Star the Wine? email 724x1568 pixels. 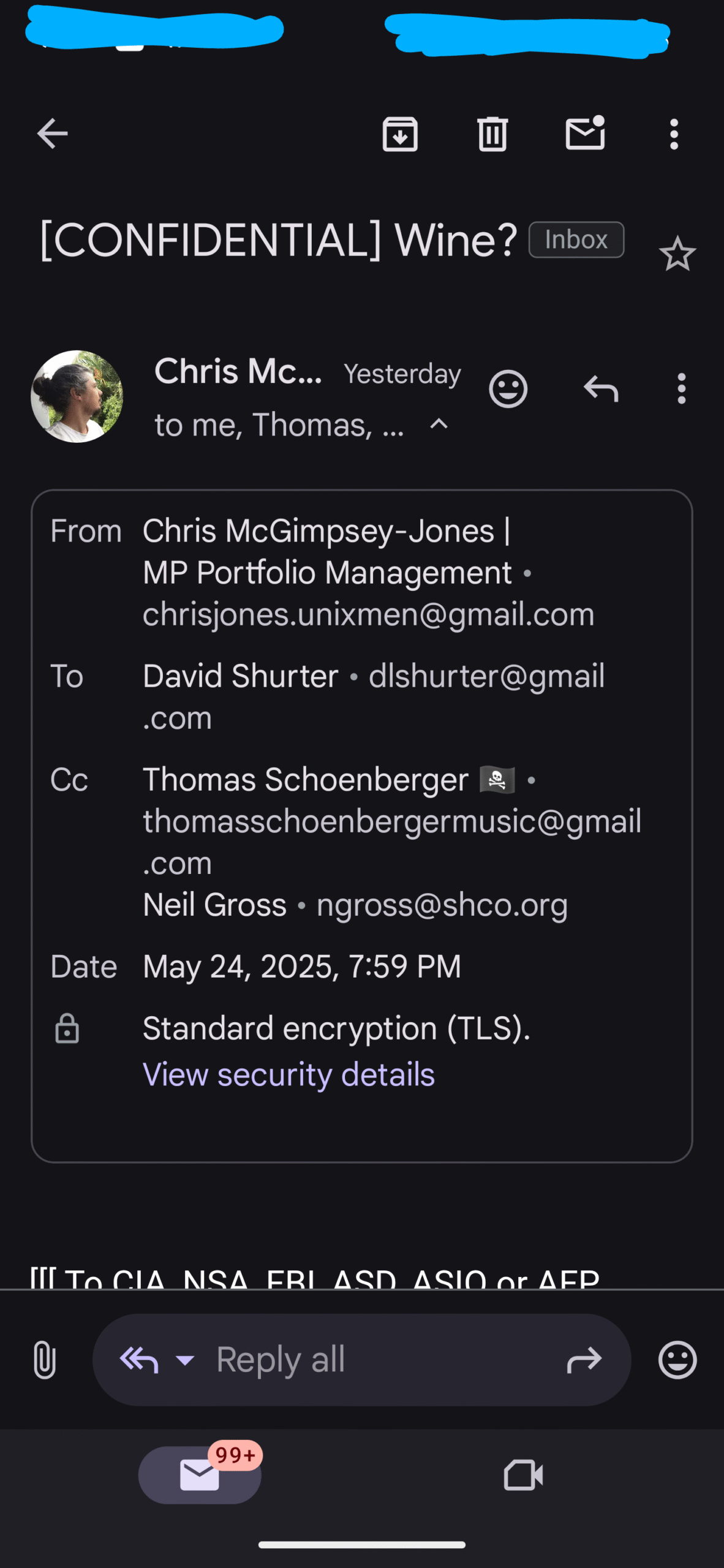coord(677,254)
